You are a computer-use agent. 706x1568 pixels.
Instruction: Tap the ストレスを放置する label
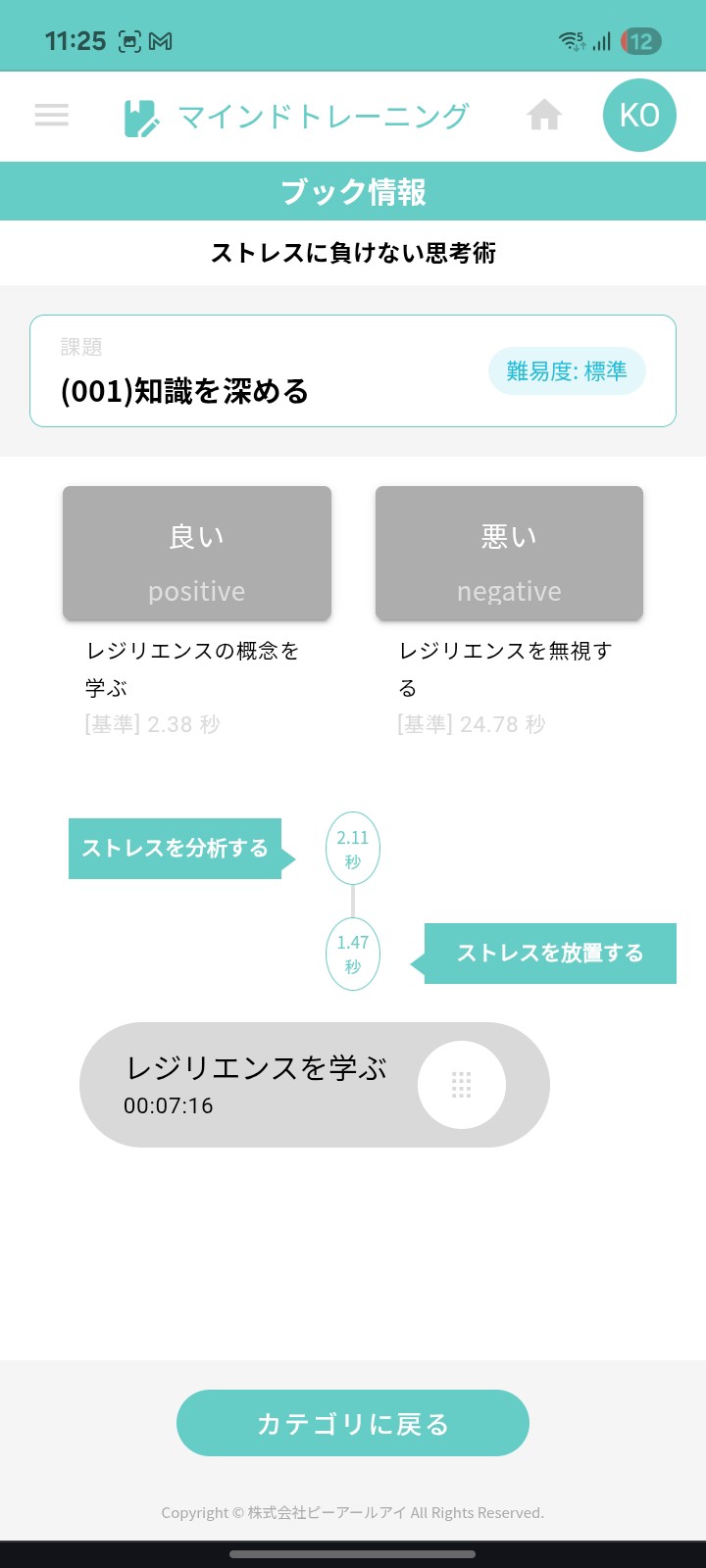(549, 954)
